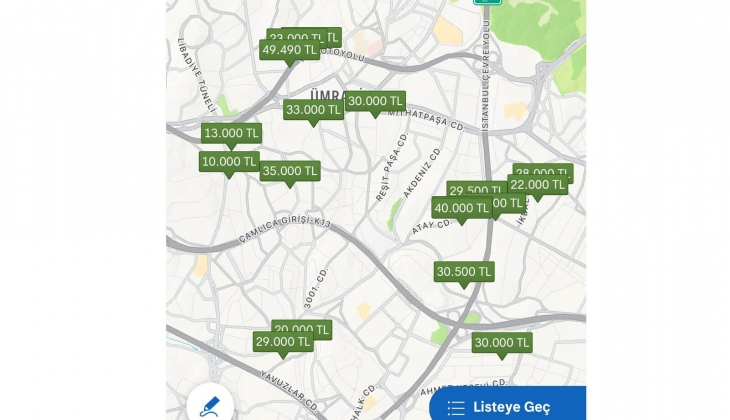730x420 pixels.
Task: Show the 29.000 TL listing
Action: pyautogui.click(x=283, y=342)
